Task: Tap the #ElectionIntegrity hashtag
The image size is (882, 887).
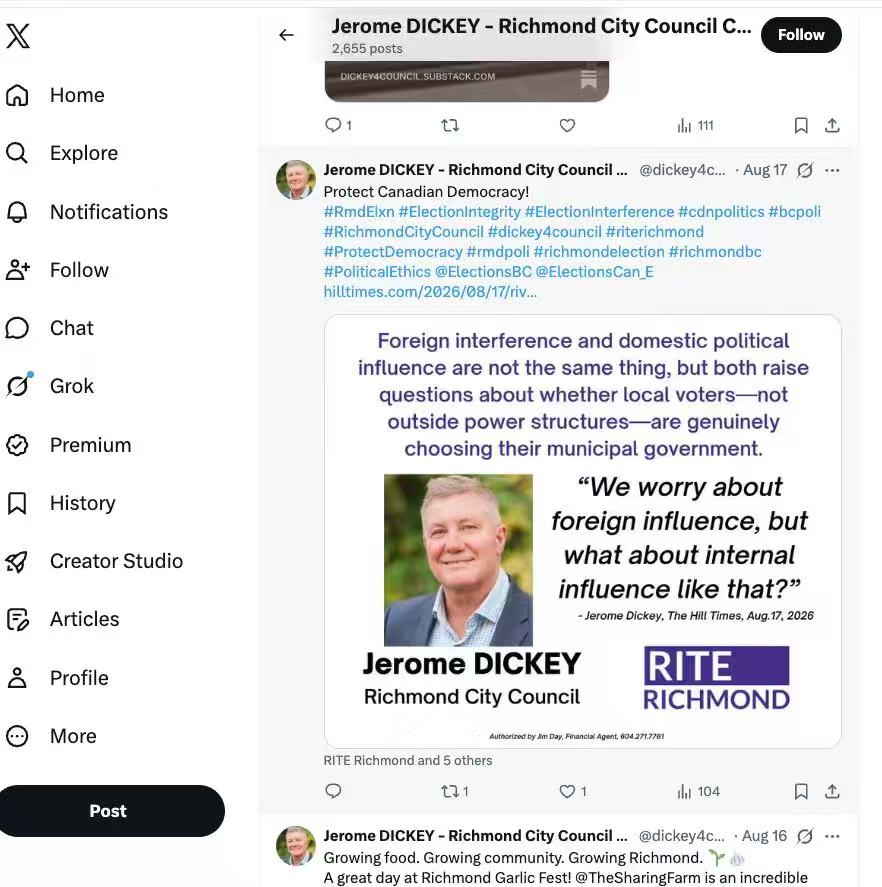Action: click(x=459, y=212)
